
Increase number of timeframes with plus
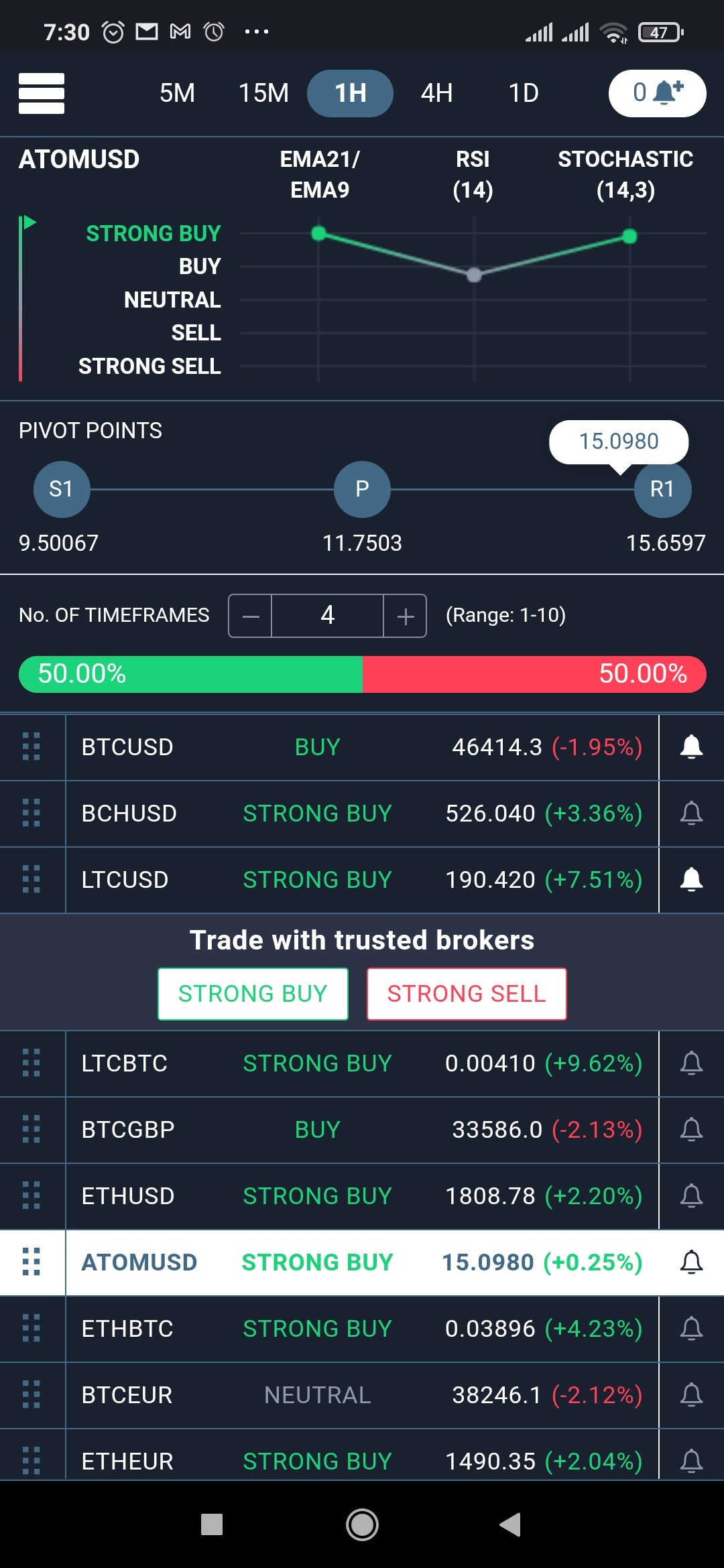point(405,616)
